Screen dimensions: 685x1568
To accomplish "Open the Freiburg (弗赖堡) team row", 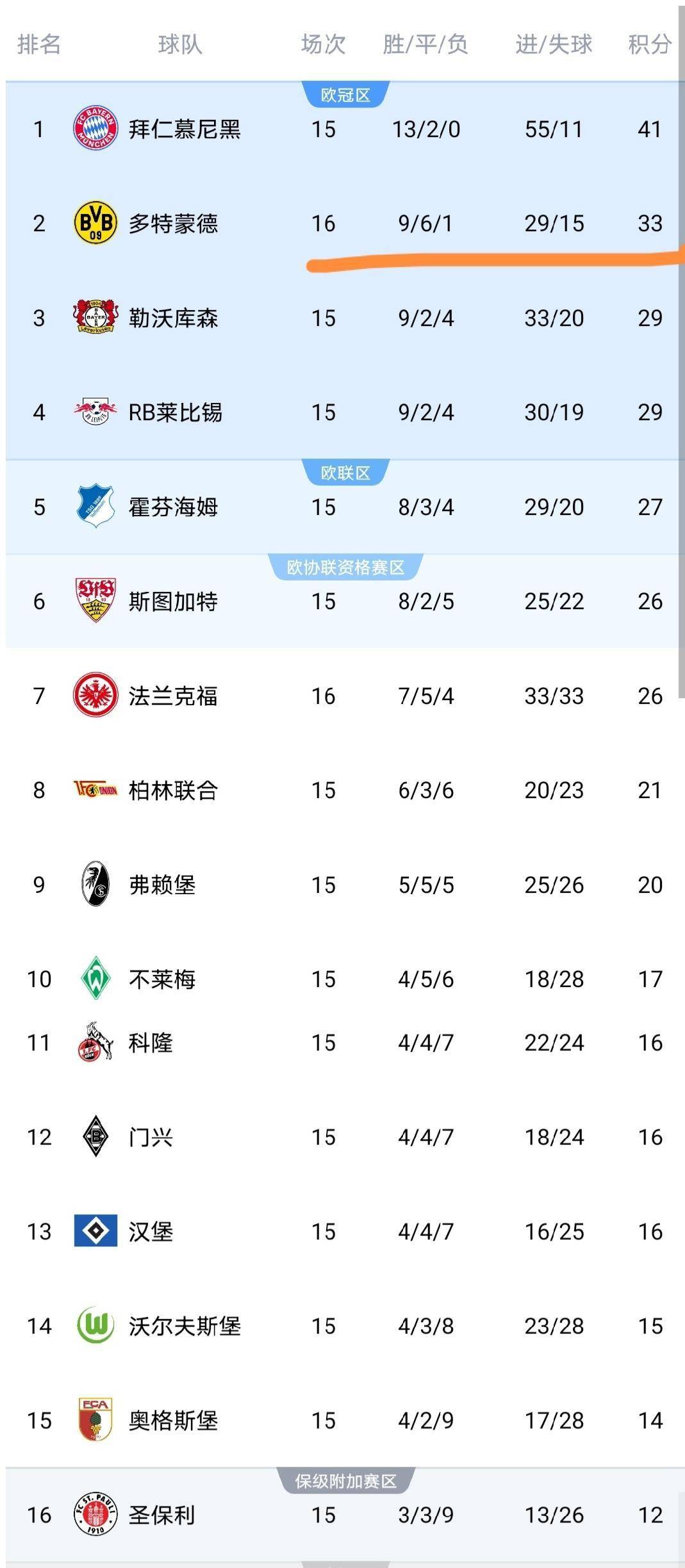I will [x=162, y=885].
